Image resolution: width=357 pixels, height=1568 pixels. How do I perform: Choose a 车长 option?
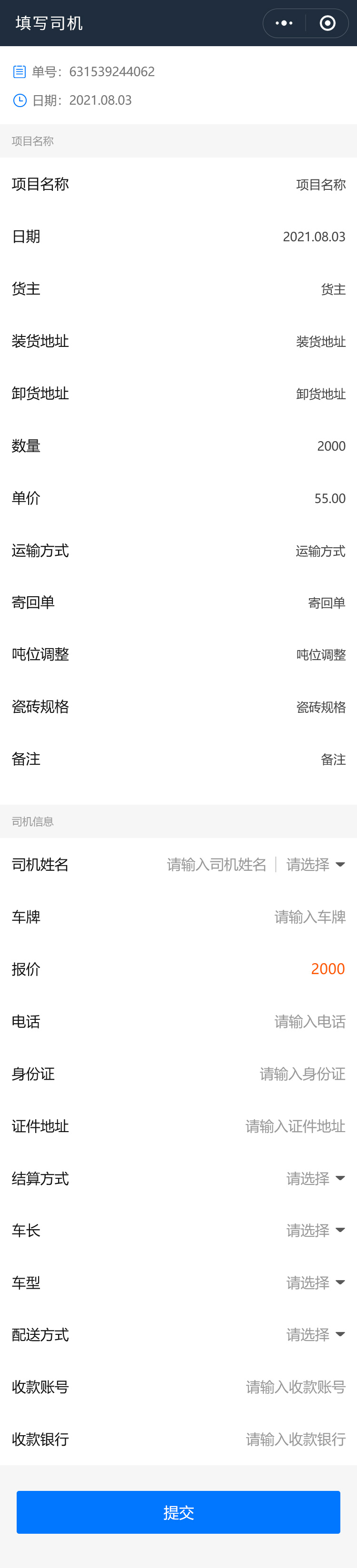click(315, 1230)
